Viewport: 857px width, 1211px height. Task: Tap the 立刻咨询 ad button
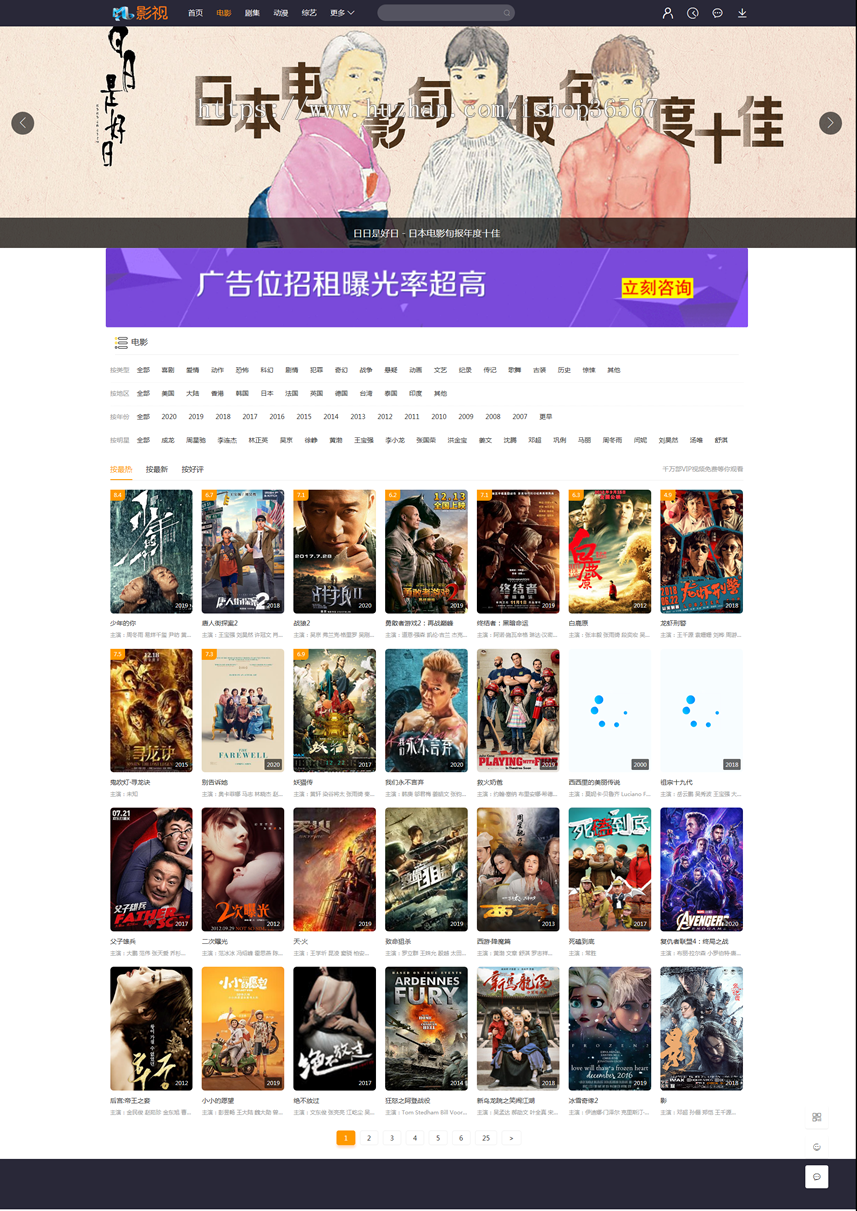click(x=657, y=288)
